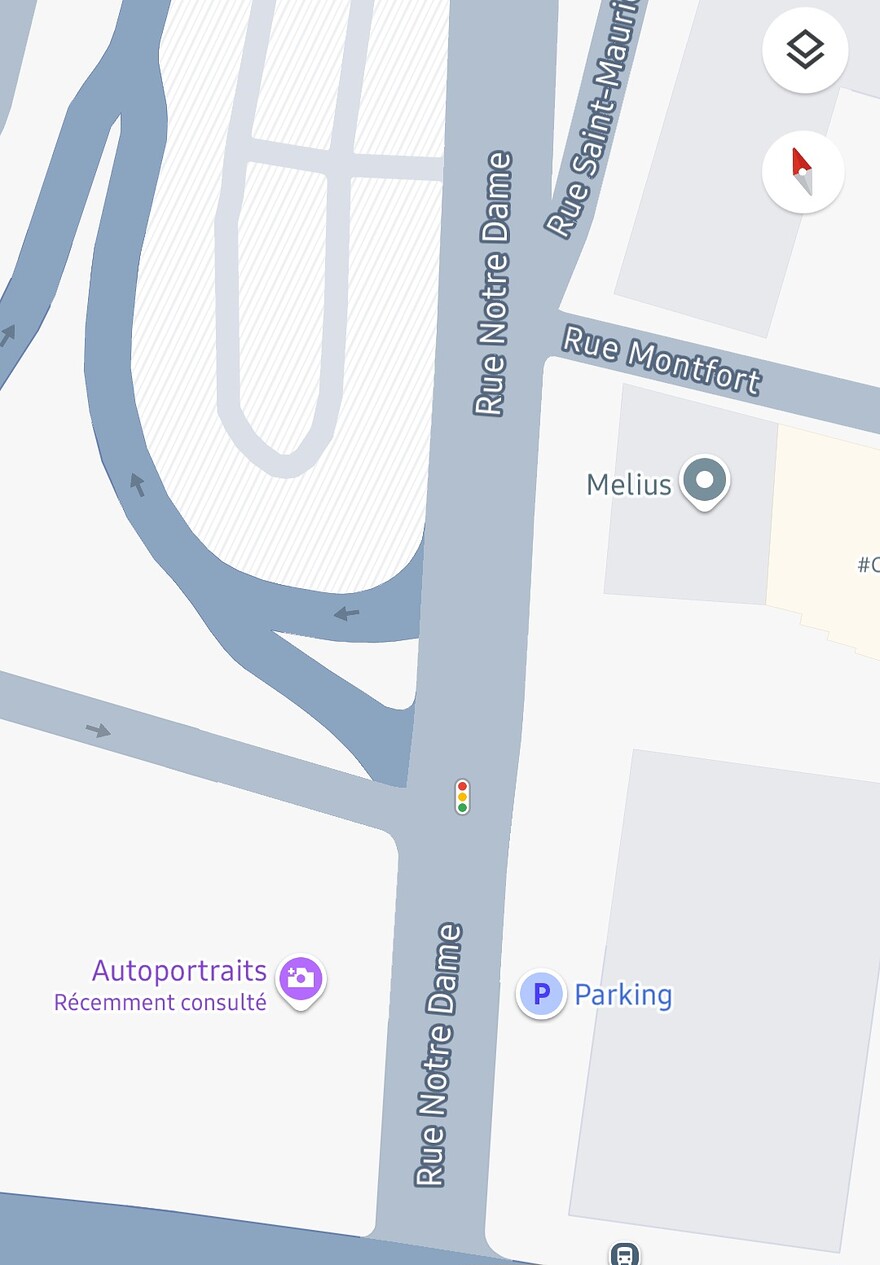Open the map layers selector
880x1265 pixels.
tap(805, 50)
